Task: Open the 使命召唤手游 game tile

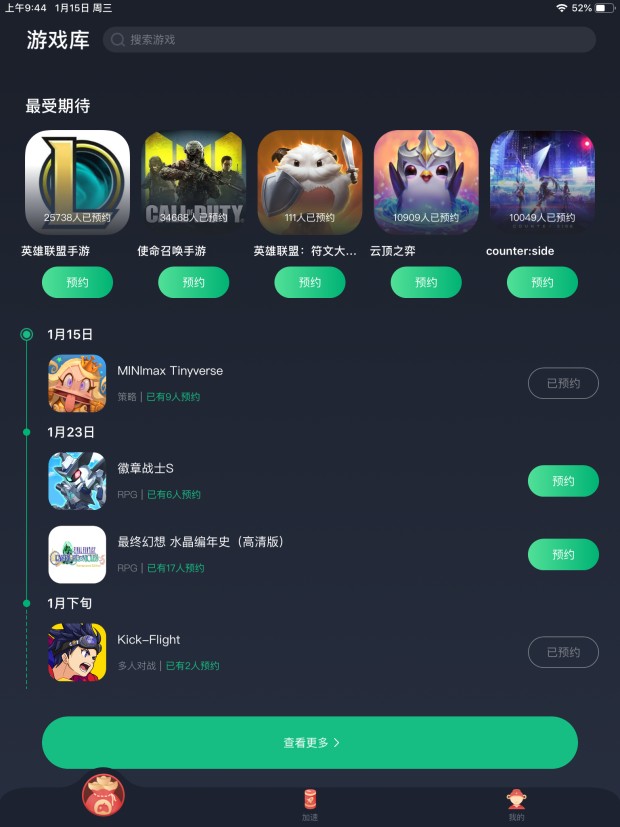Action: click(x=194, y=182)
